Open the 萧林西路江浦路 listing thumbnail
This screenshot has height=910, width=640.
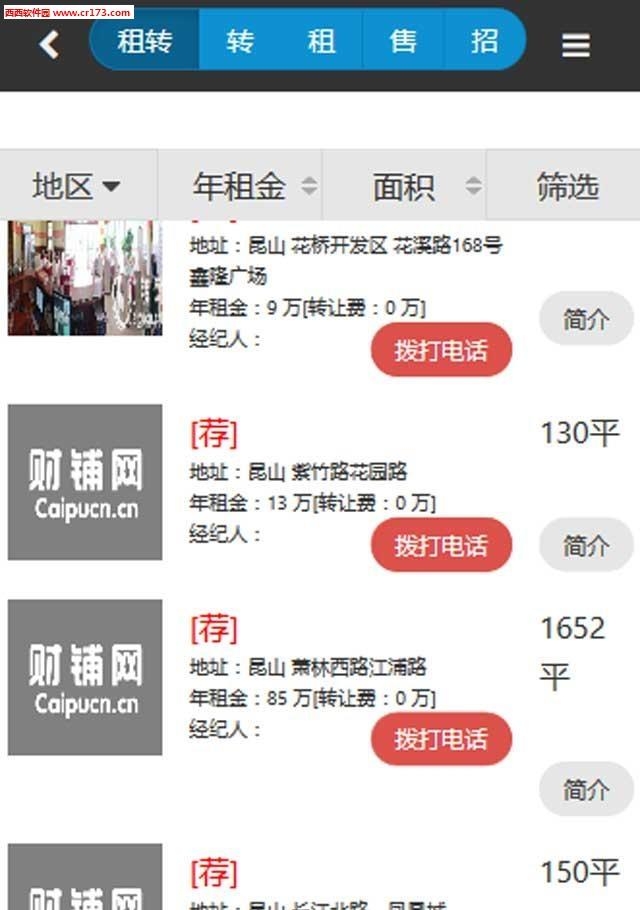point(85,677)
